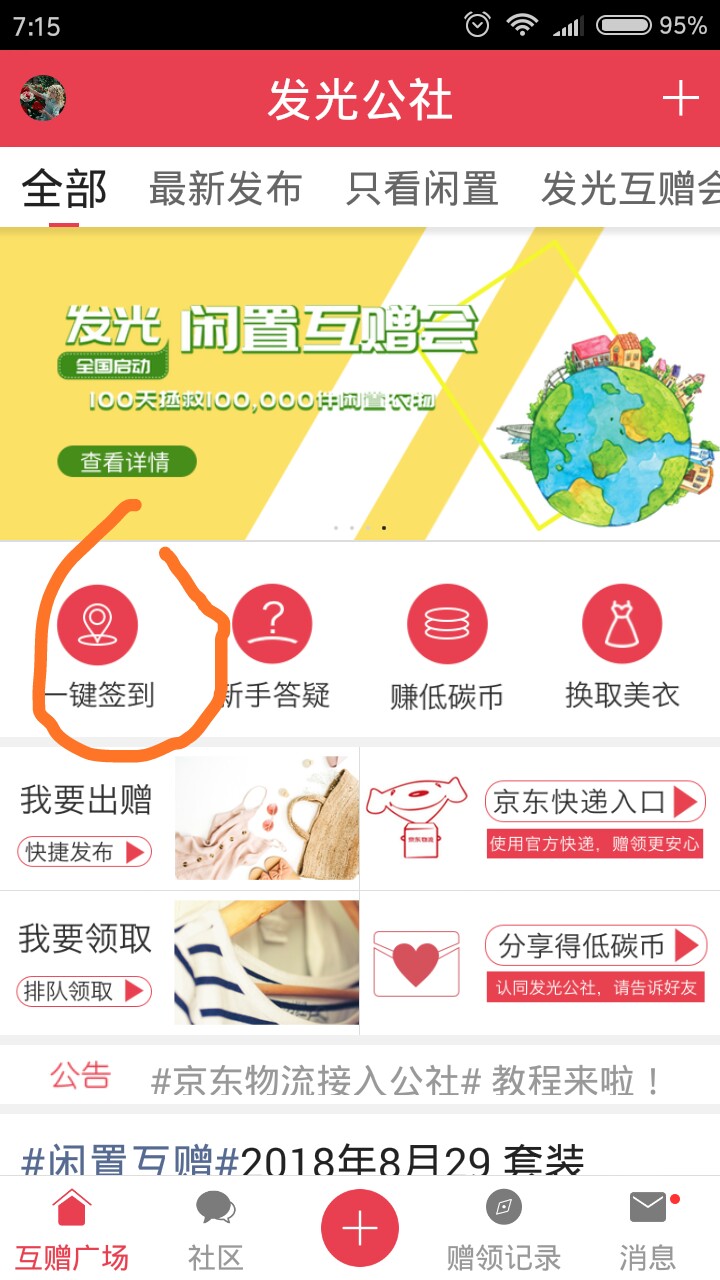
Task: Open 新手答疑 help
Action: coord(272,647)
